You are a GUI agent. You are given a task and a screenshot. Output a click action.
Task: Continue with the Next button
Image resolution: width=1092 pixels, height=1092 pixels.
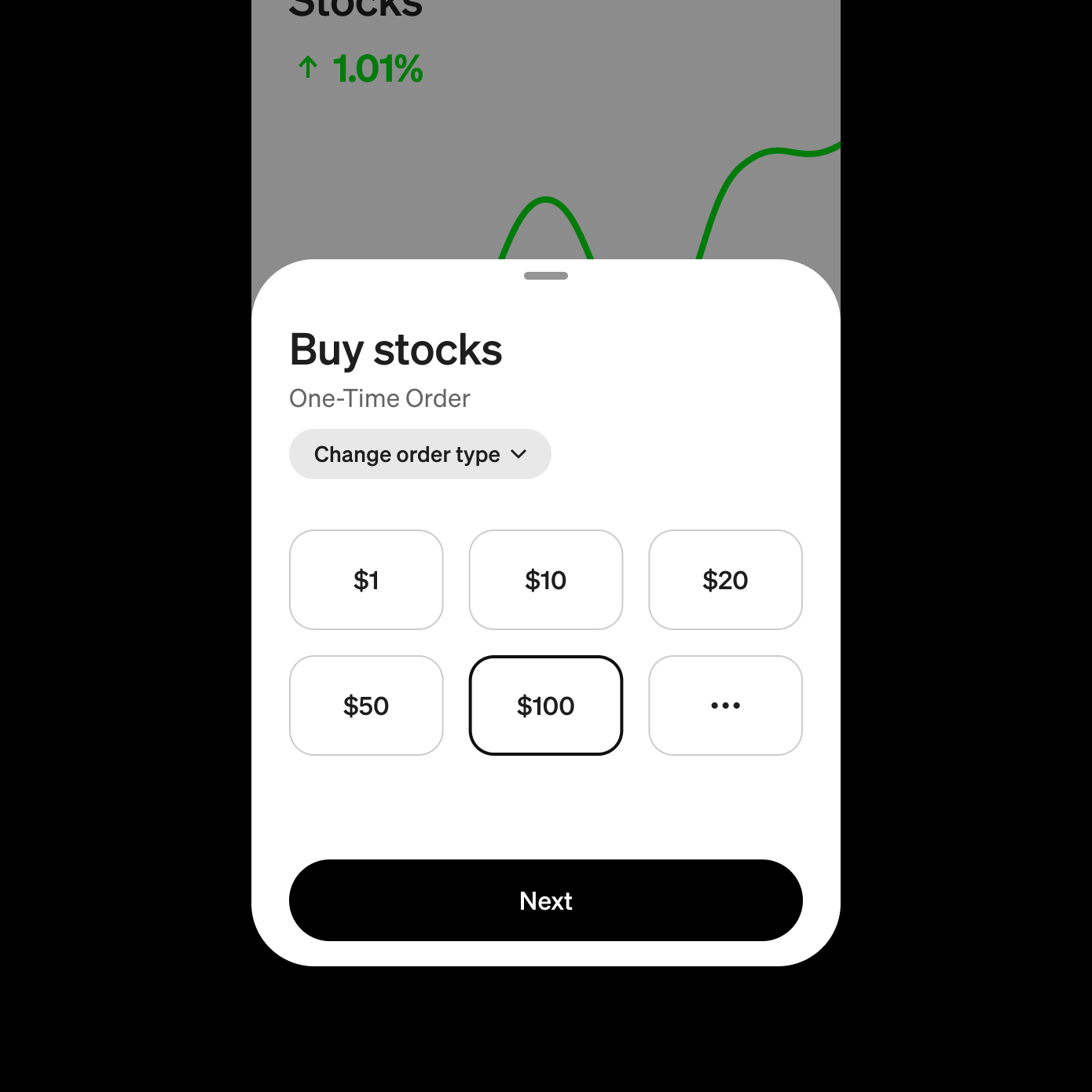click(545, 900)
